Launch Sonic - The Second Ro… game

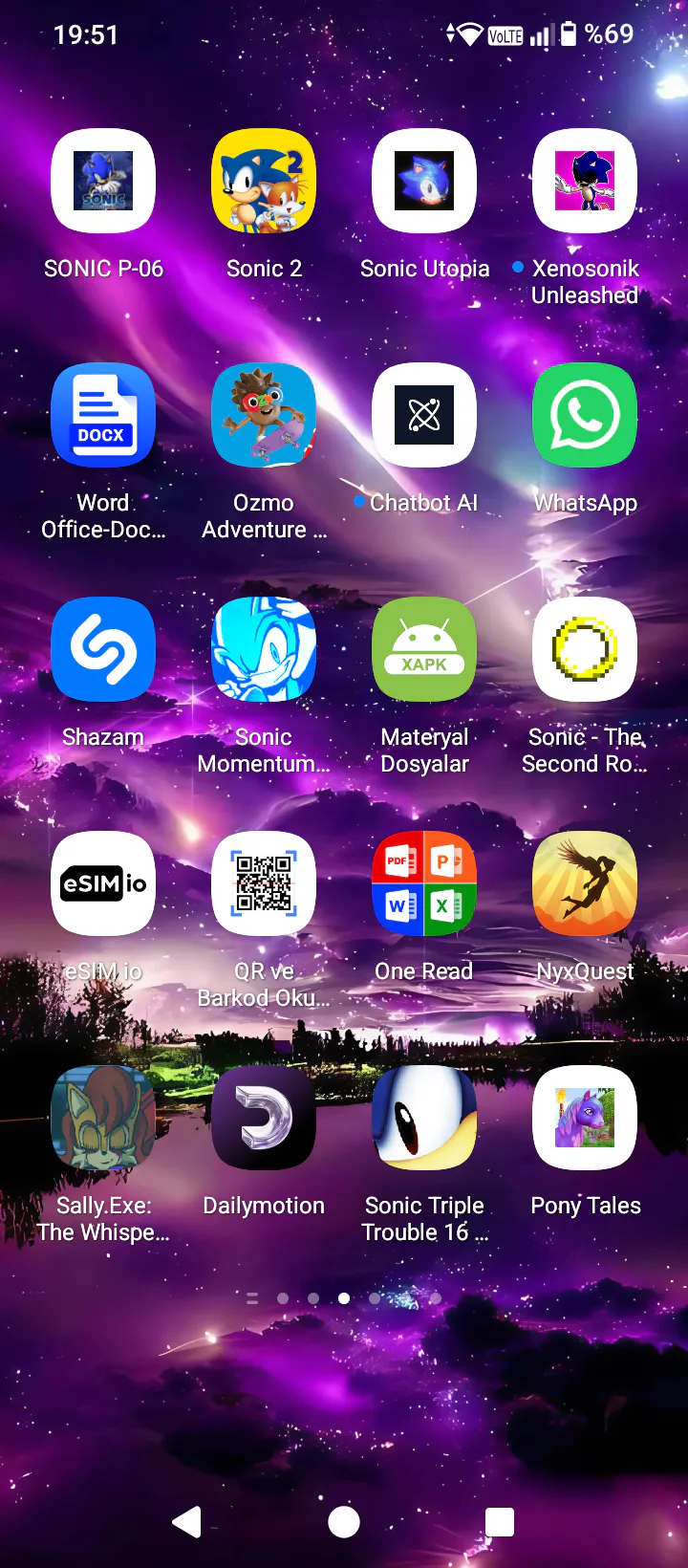pos(585,650)
